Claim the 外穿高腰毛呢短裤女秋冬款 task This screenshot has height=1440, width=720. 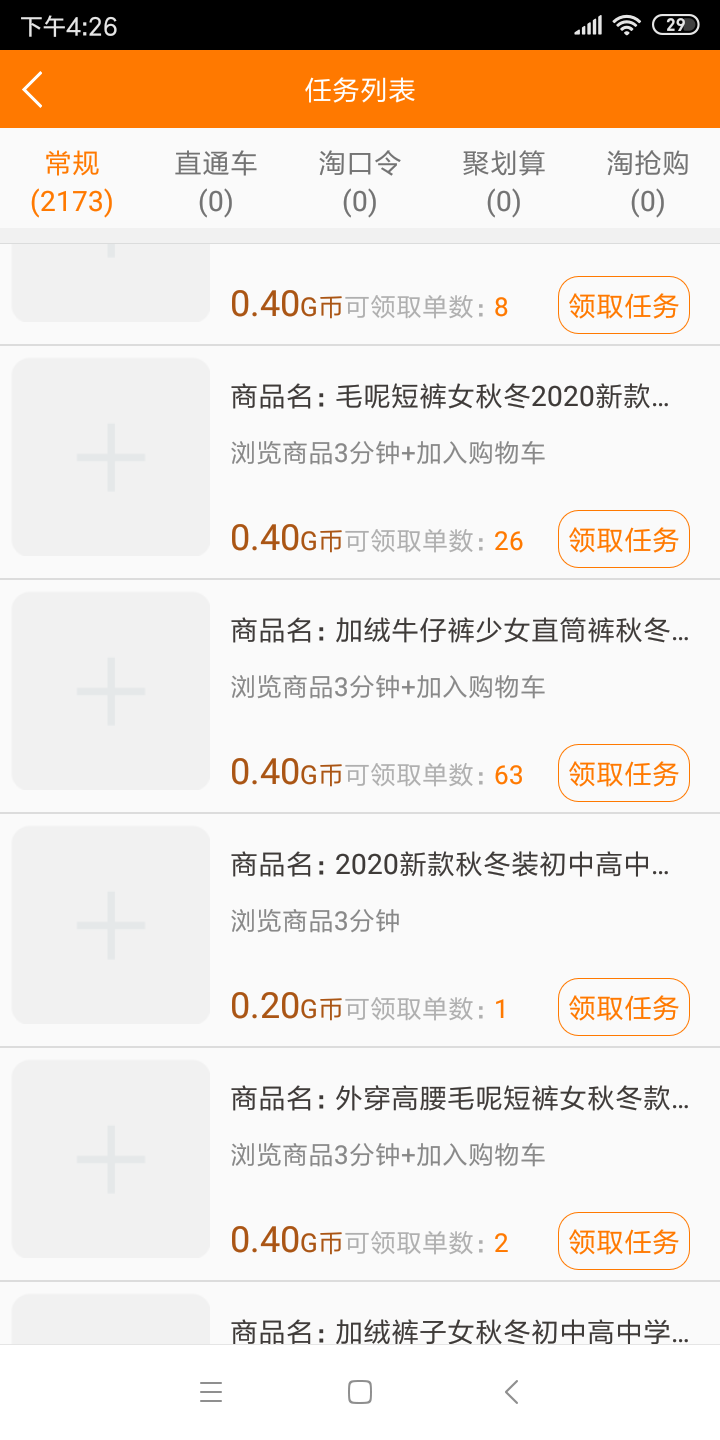tap(624, 1241)
